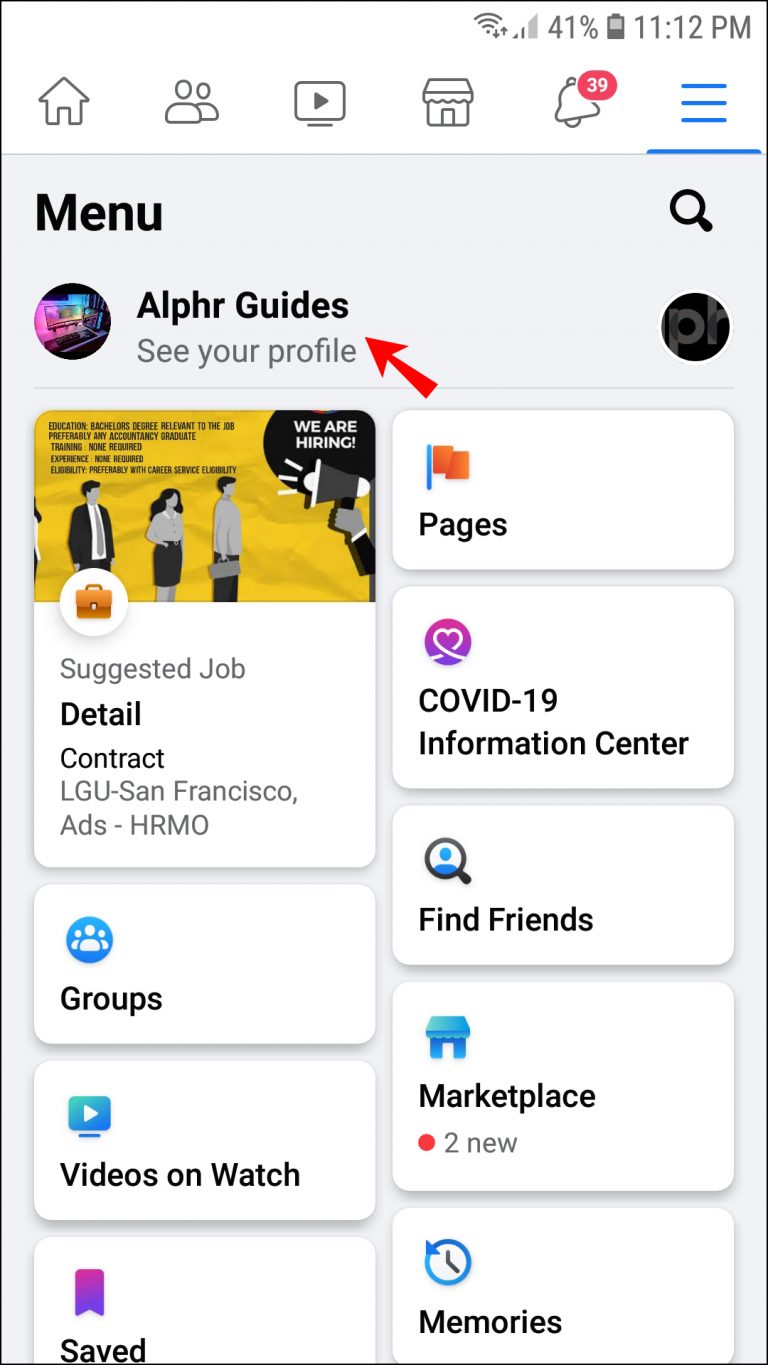768x1365 pixels.
Task: Open the Marketplace storefront icon in top bar
Action: pos(448,101)
